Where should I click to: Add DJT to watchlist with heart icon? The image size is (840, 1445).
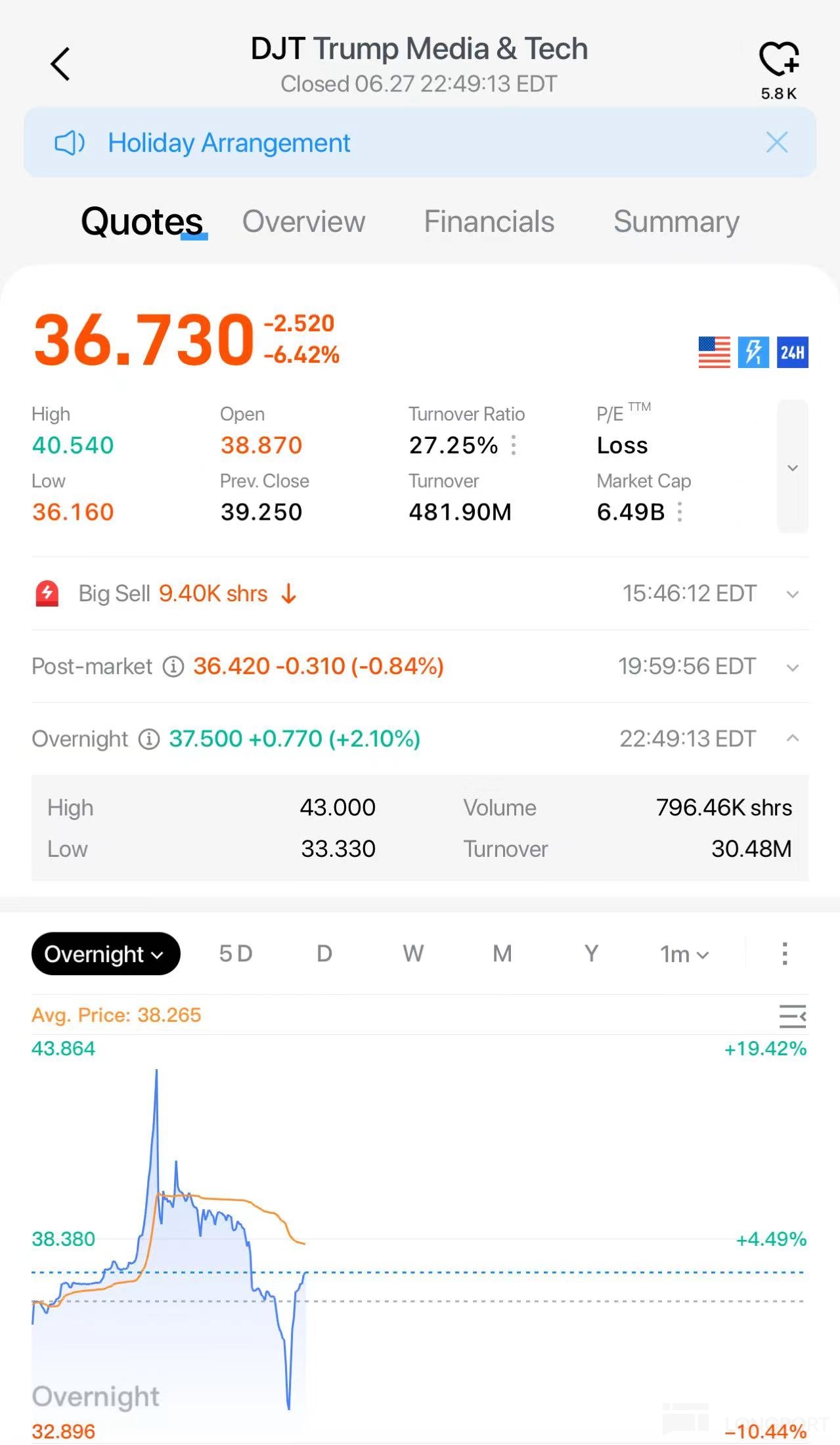coord(779,59)
